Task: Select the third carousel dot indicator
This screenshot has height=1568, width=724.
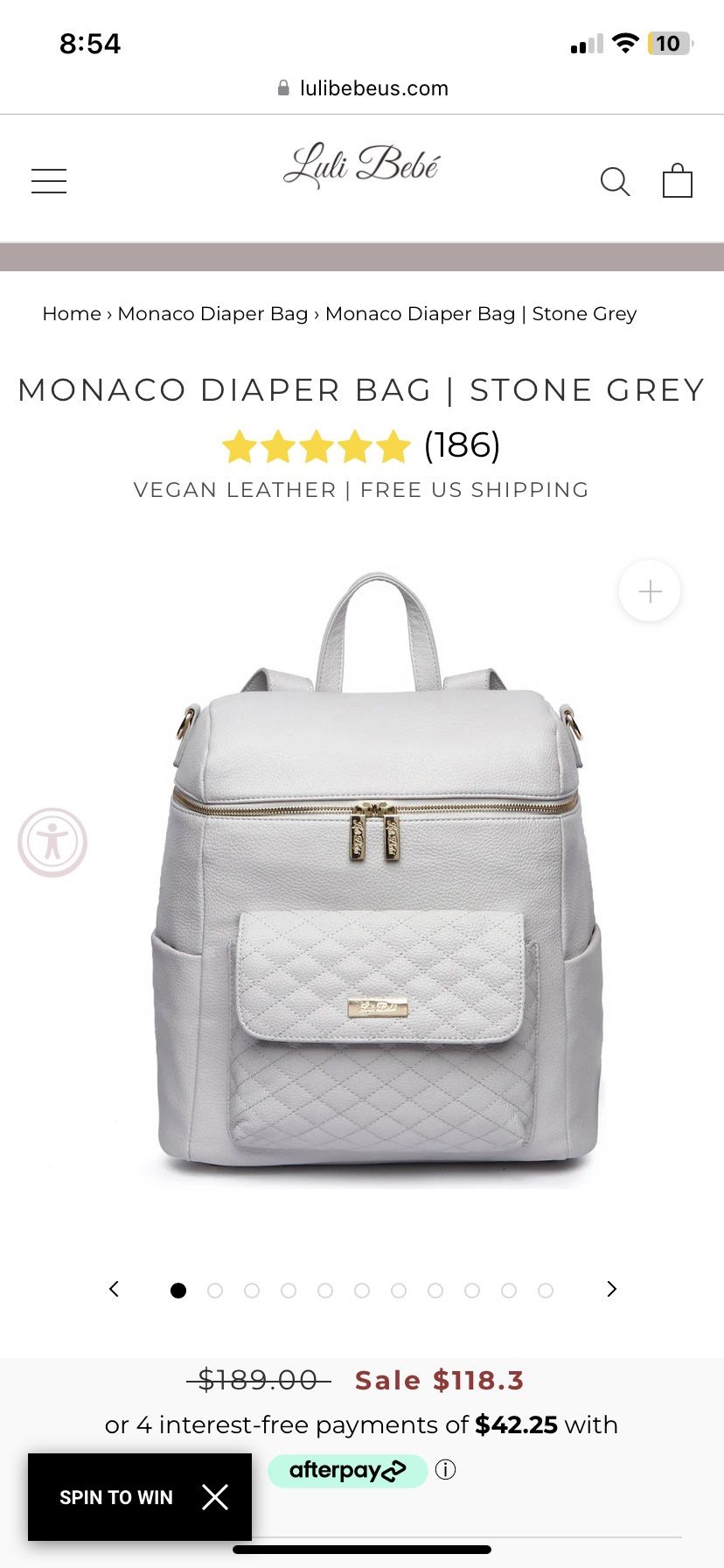Action: click(252, 1290)
